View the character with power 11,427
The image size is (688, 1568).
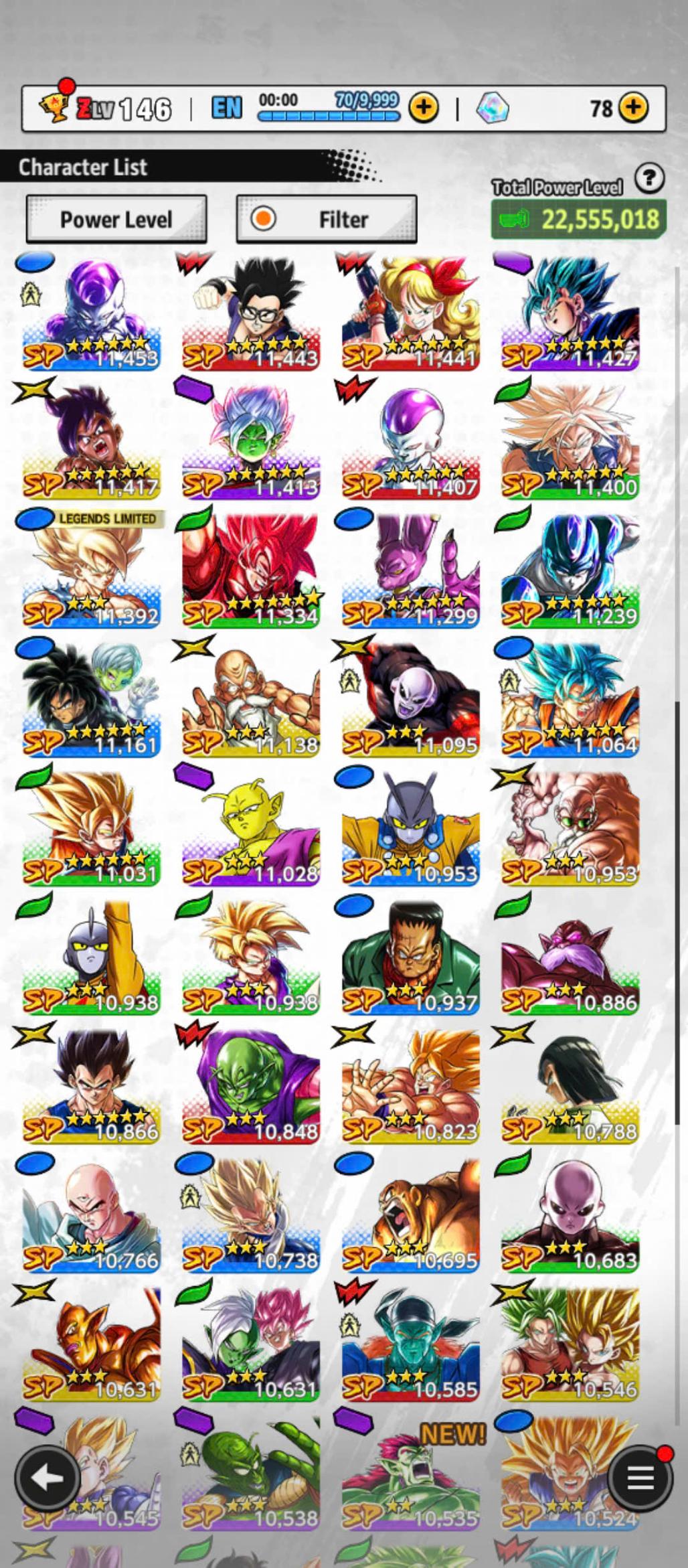coord(570,315)
